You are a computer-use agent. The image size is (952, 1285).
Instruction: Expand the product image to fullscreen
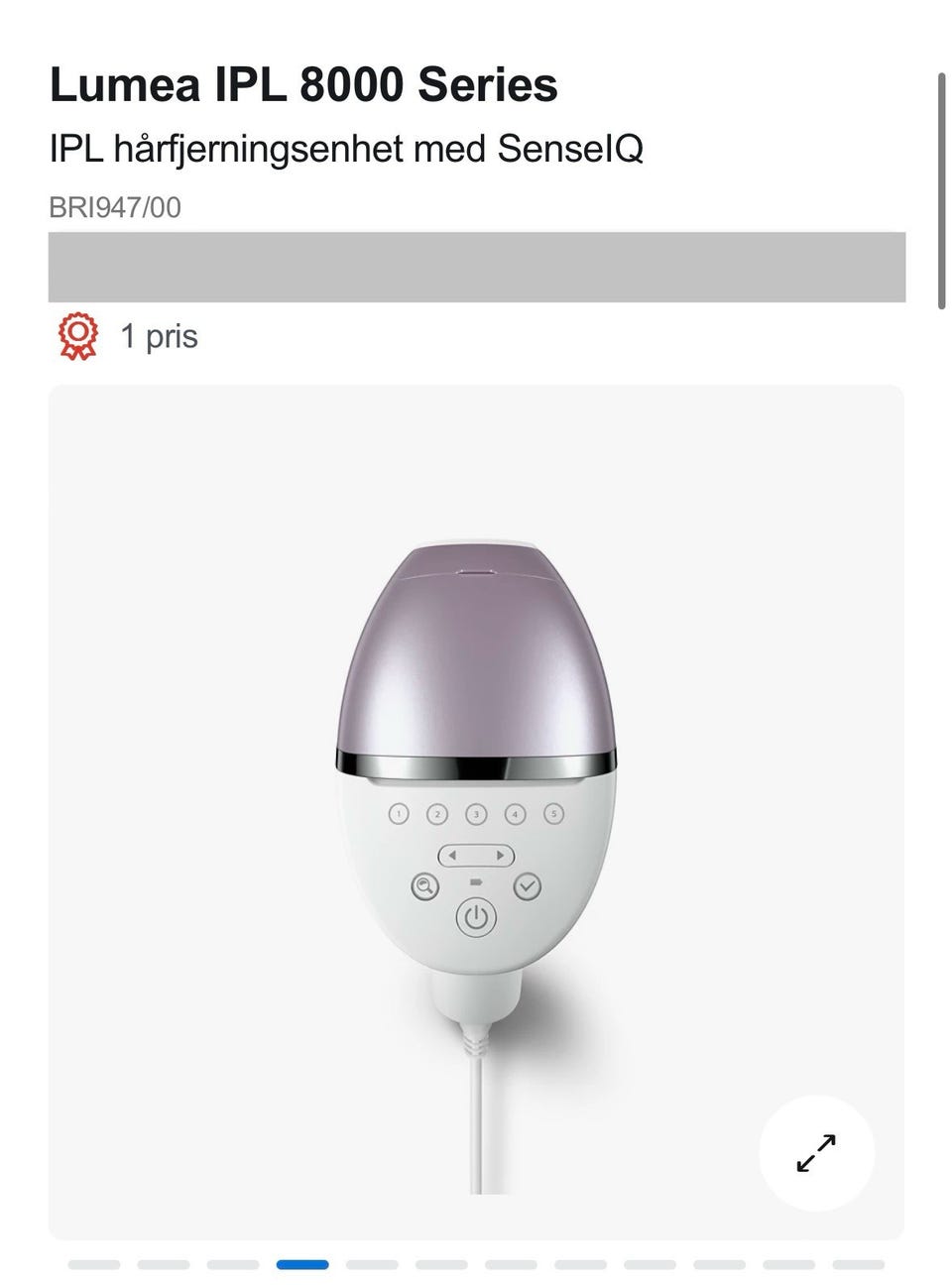816,1153
